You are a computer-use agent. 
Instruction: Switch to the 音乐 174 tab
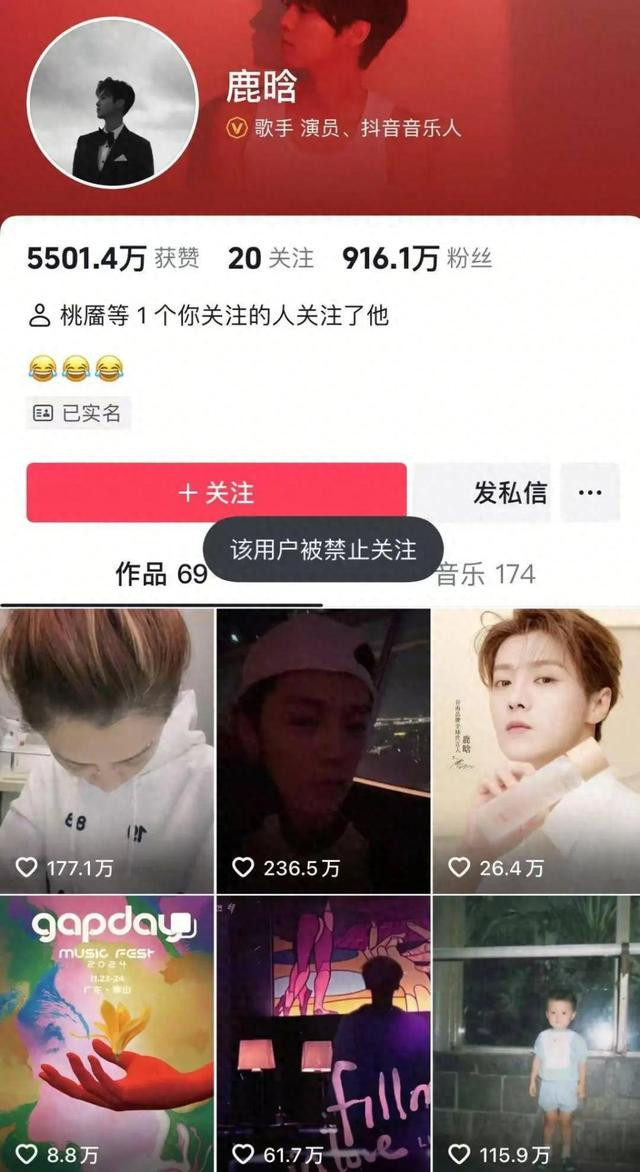tap(485, 574)
